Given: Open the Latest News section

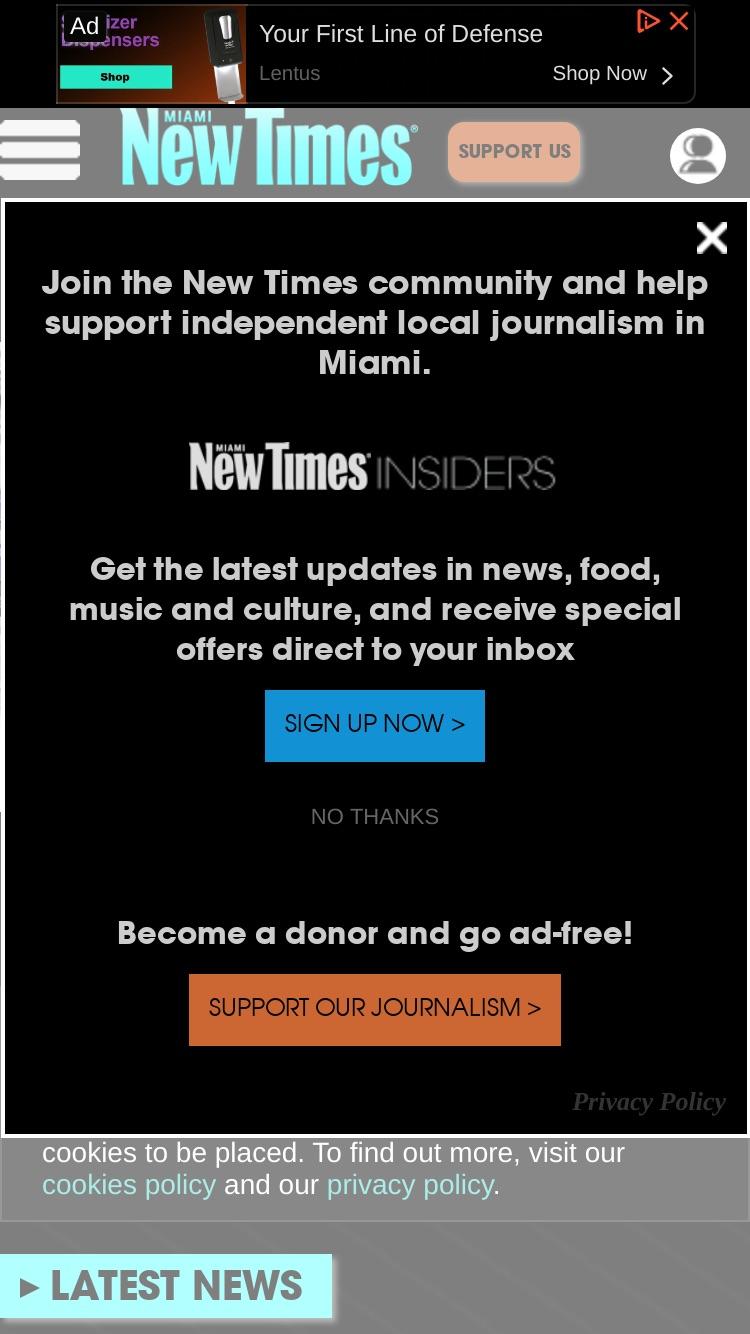Looking at the screenshot, I should tap(166, 1286).
